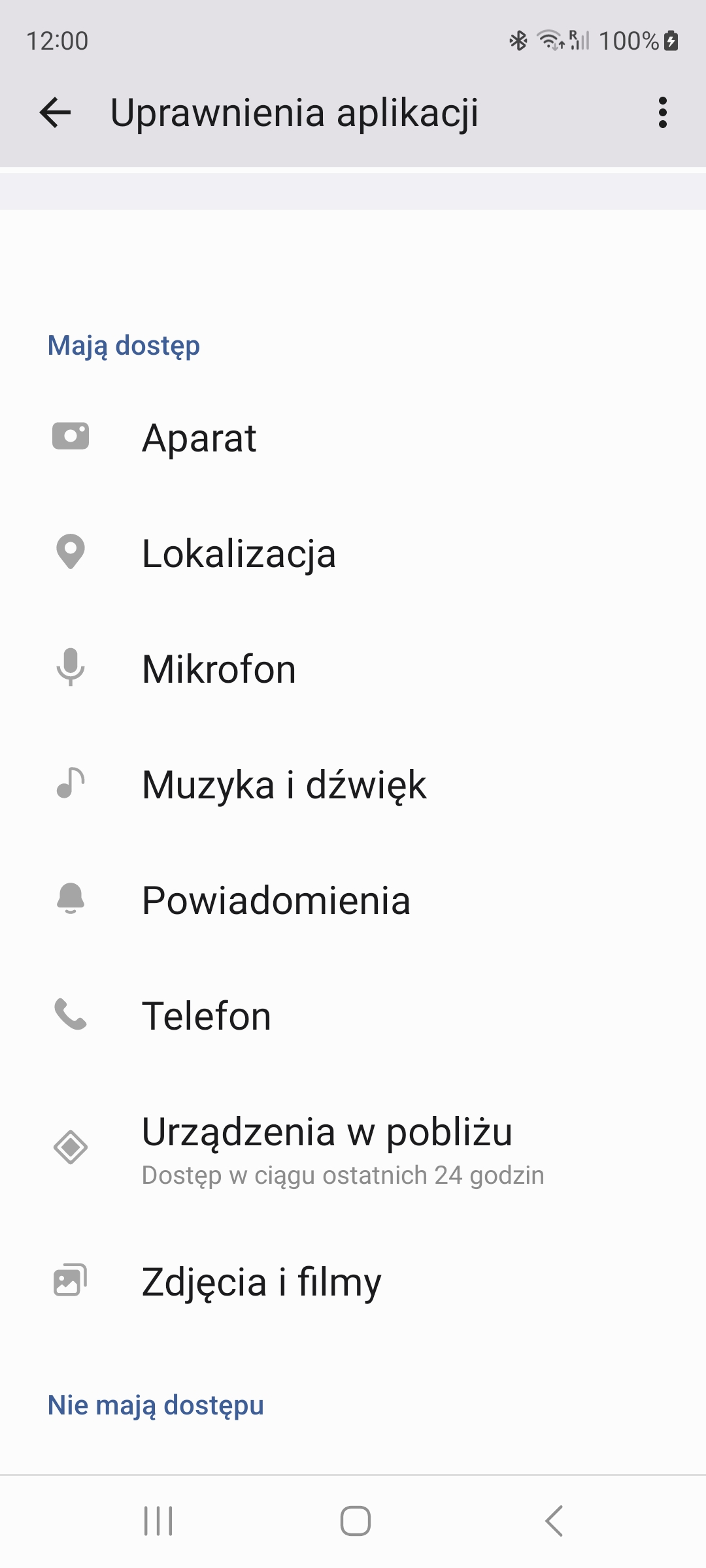Go back using the app bar arrow

pos(56,112)
